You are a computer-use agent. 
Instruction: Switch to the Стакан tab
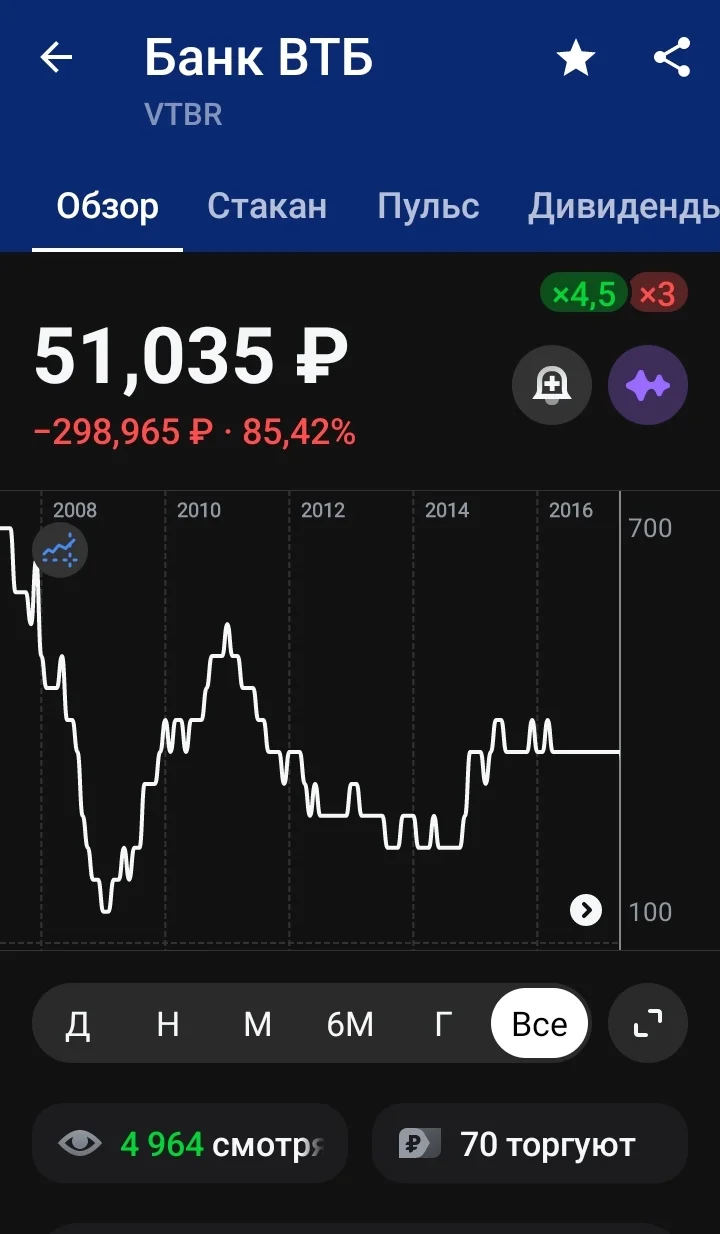pyautogui.click(x=267, y=206)
